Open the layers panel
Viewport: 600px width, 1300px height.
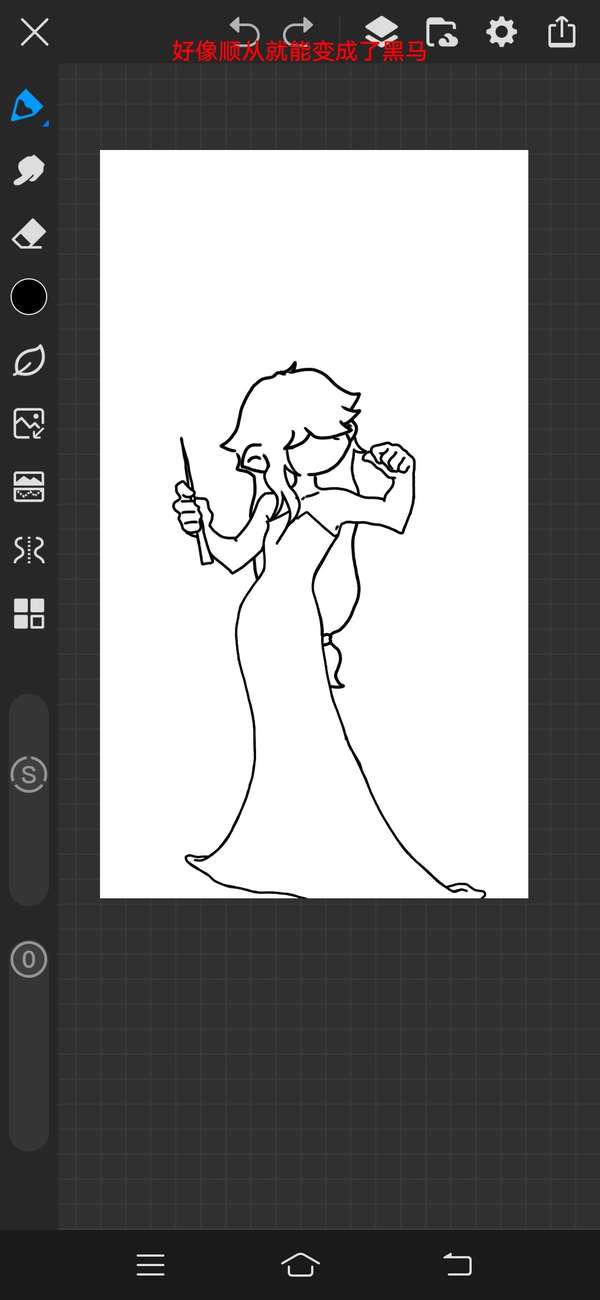click(x=381, y=31)
